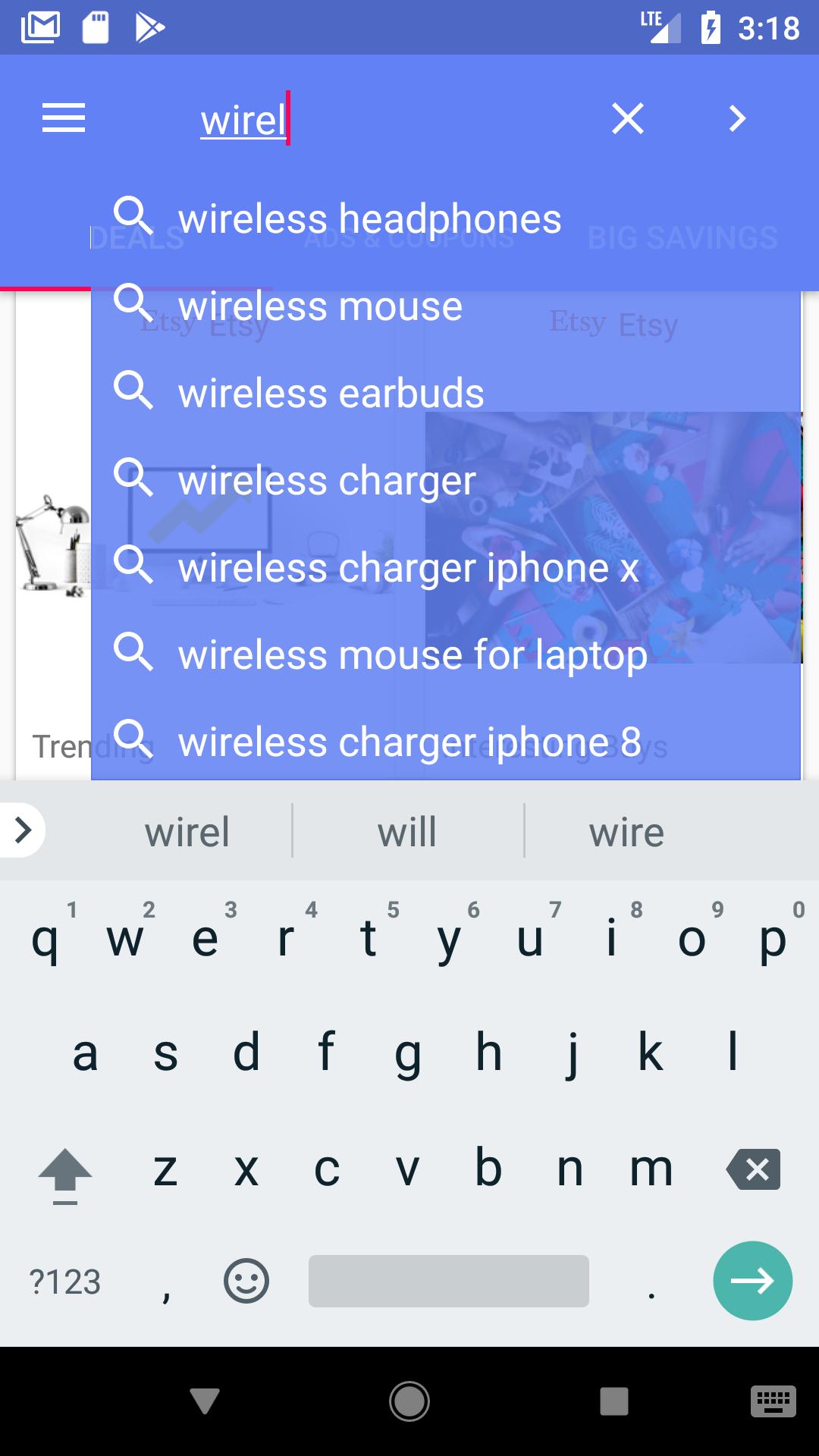Expand the keyboard suggestion strip arrow
This screenshot has height=1456, width=819.
click(x=23, y=830)
